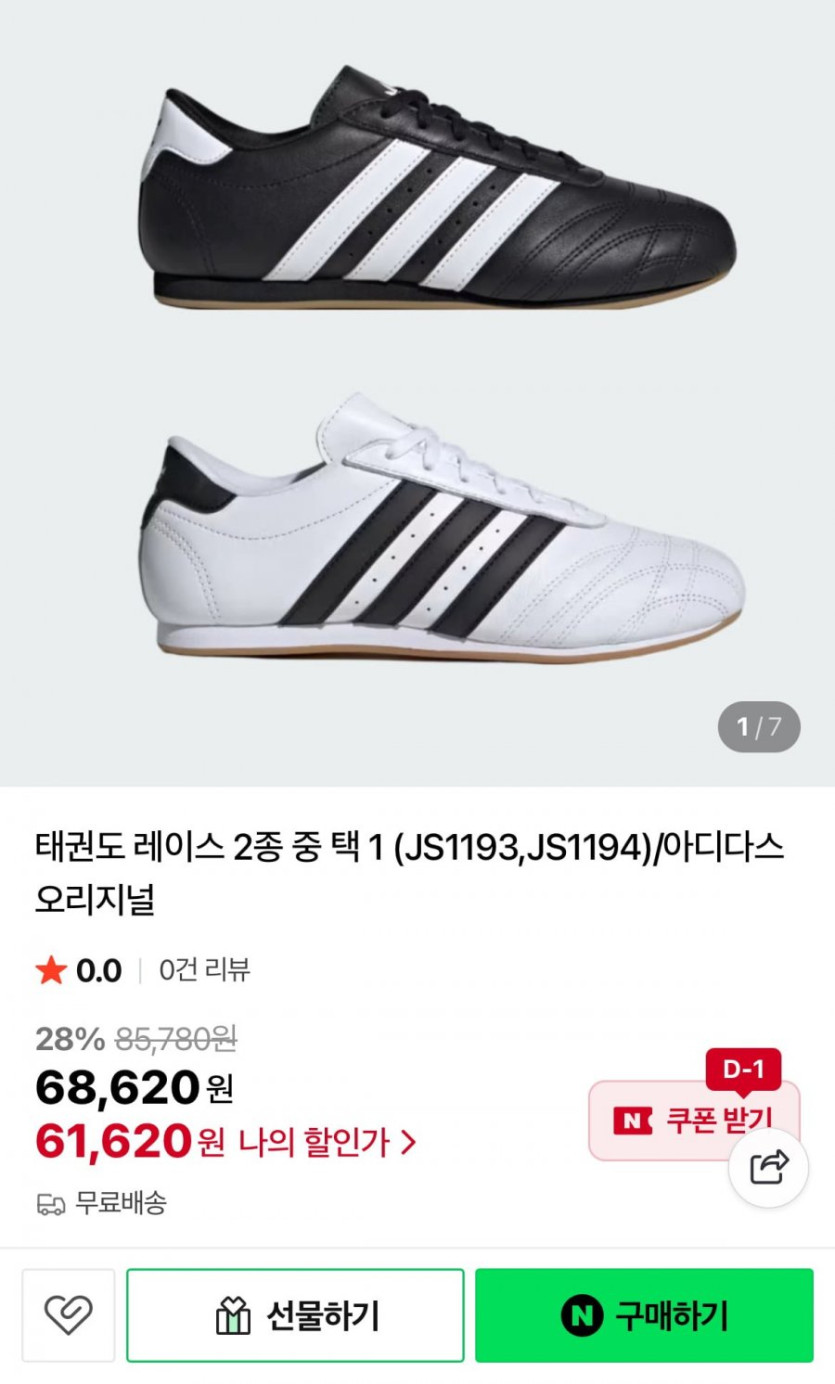
Task: Share this product
Action: click(x=768, y=1167)
